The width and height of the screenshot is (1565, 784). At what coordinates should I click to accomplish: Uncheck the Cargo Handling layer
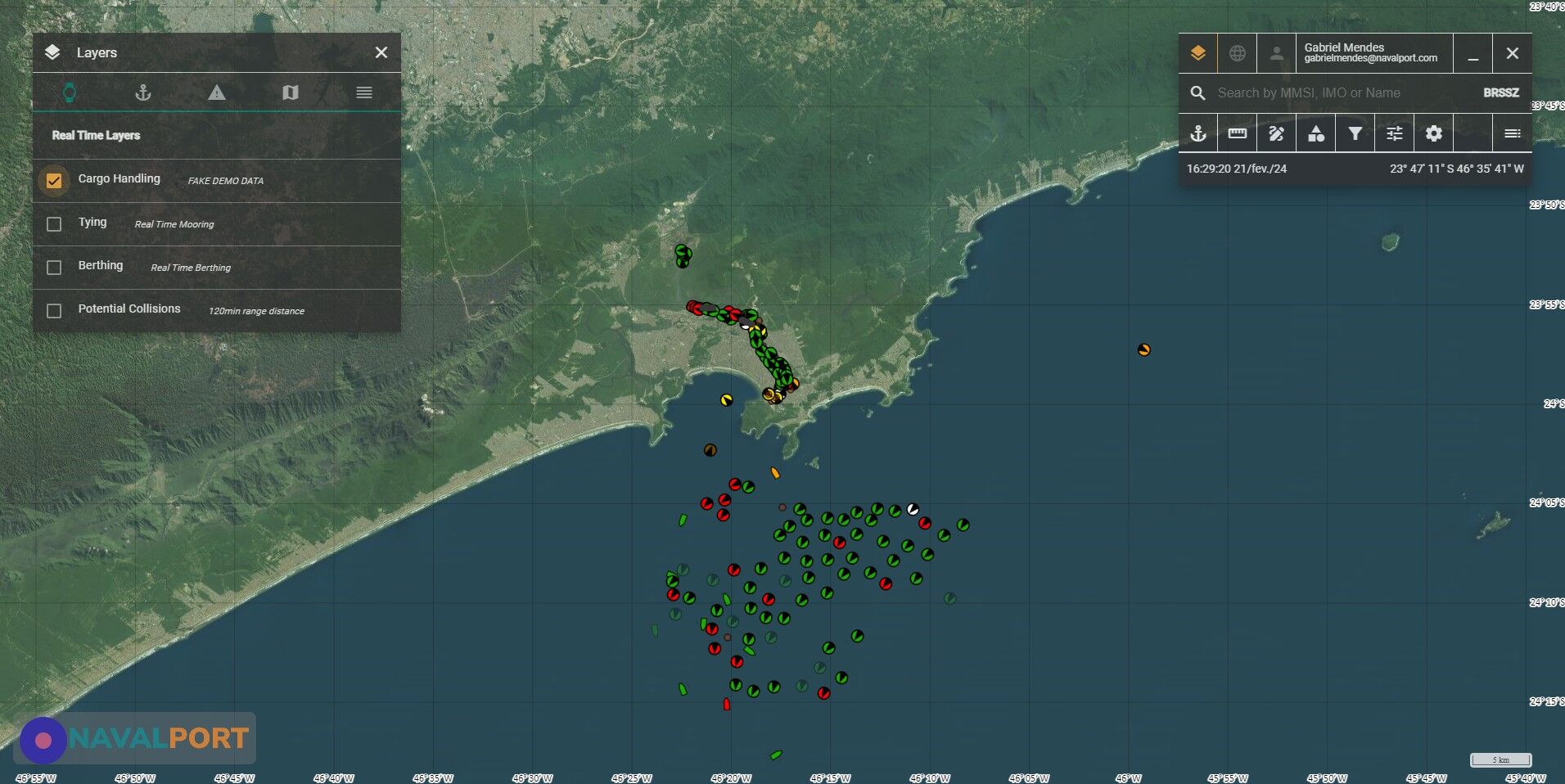(x=54, y=181)
